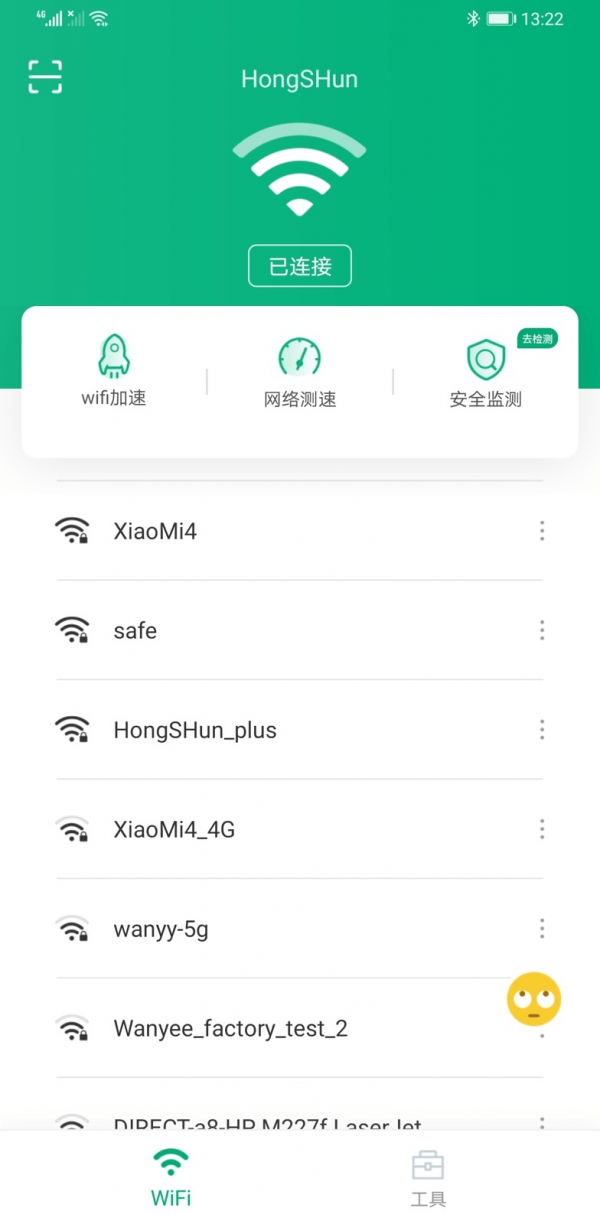Select the XiaoMi4_4G network
600x1224 pixels.
click(175, 829)
